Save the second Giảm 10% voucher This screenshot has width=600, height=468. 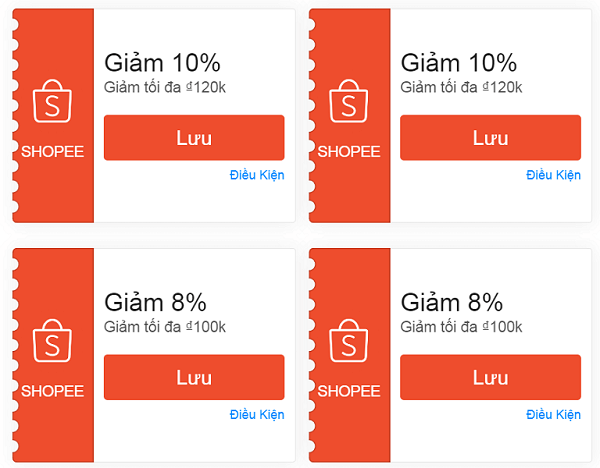490,138
